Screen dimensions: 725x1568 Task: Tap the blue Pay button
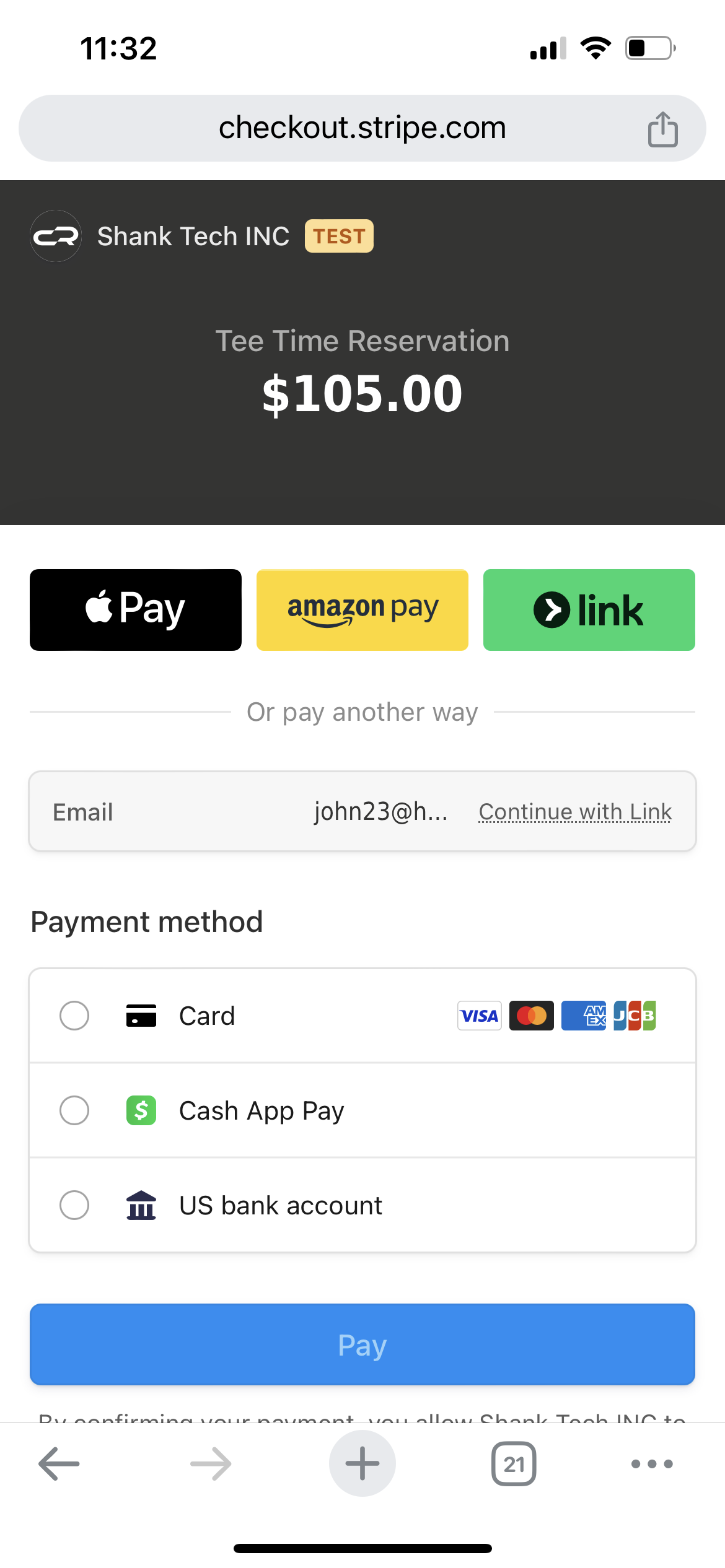point(362,1344)
